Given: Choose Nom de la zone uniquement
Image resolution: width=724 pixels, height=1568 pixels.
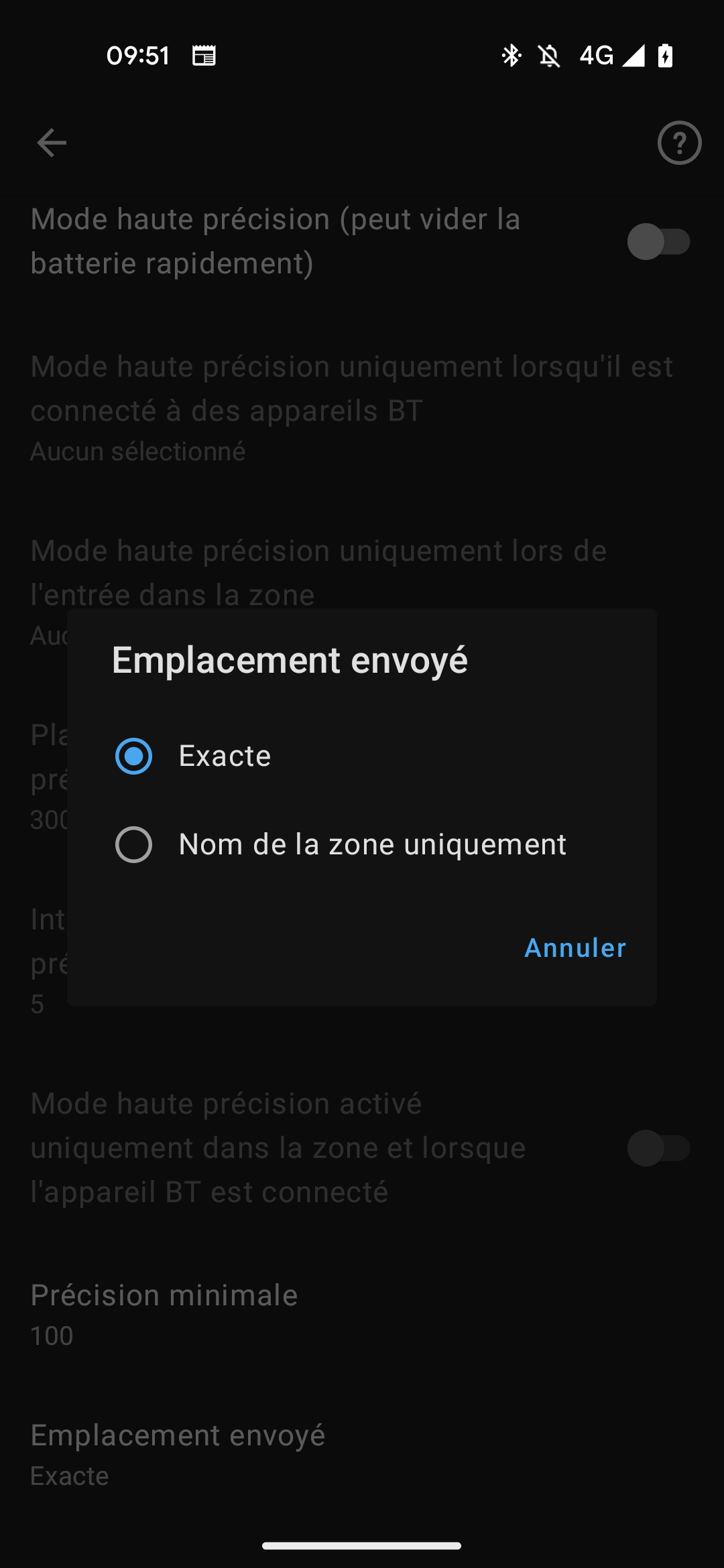Looking at the screenshot, I should click(361, 844).
